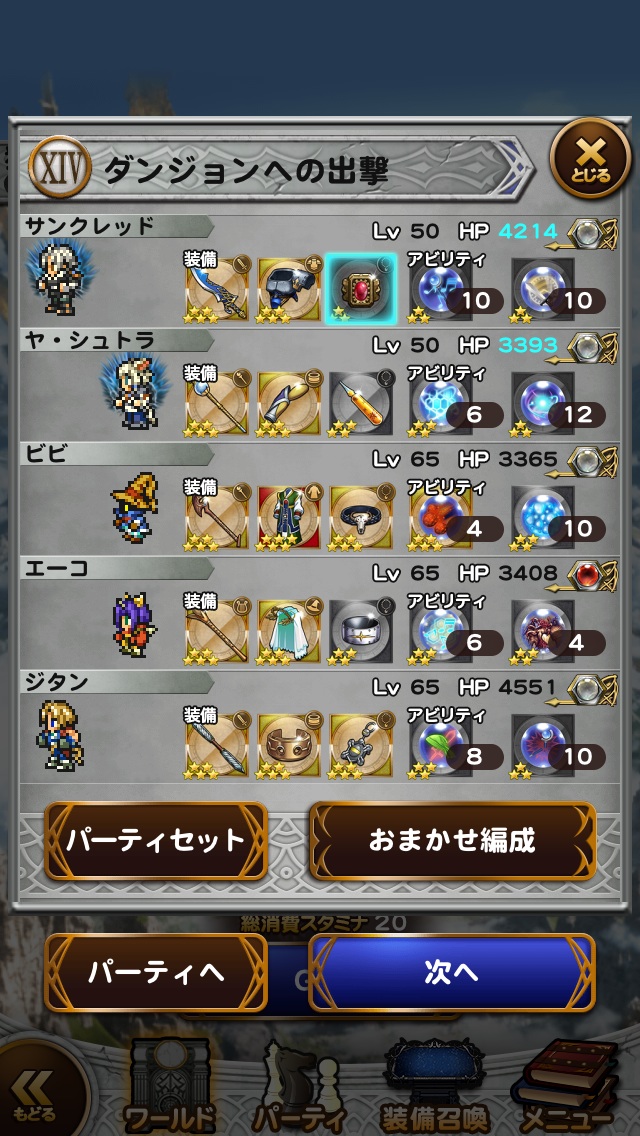Select サンクレッド's weapon slot
Viewport: 640px width, 1136px height.
tap(216, 289)
